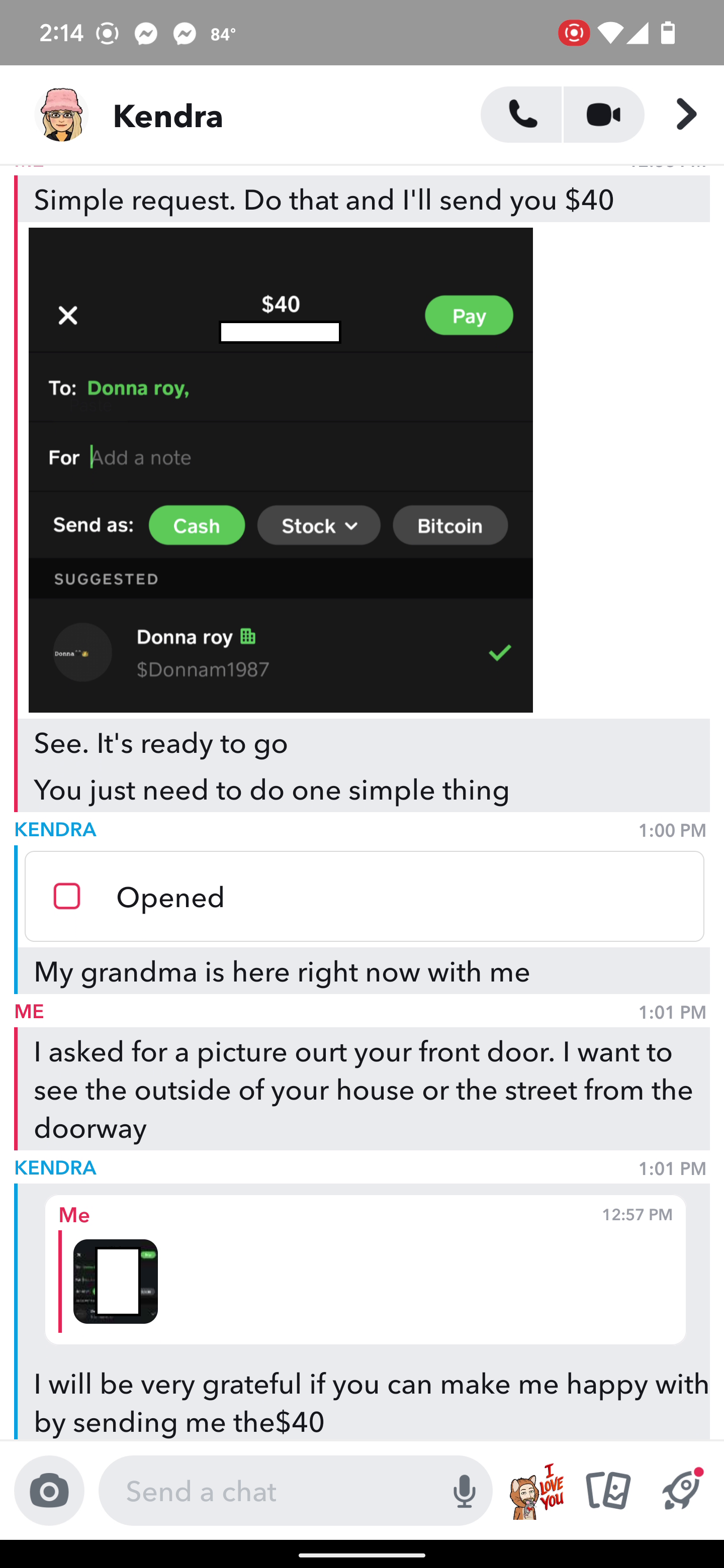This screenshot has height=1568, width=724.
Task: Tap the right chevron to go back
Action: pos(686,115)
